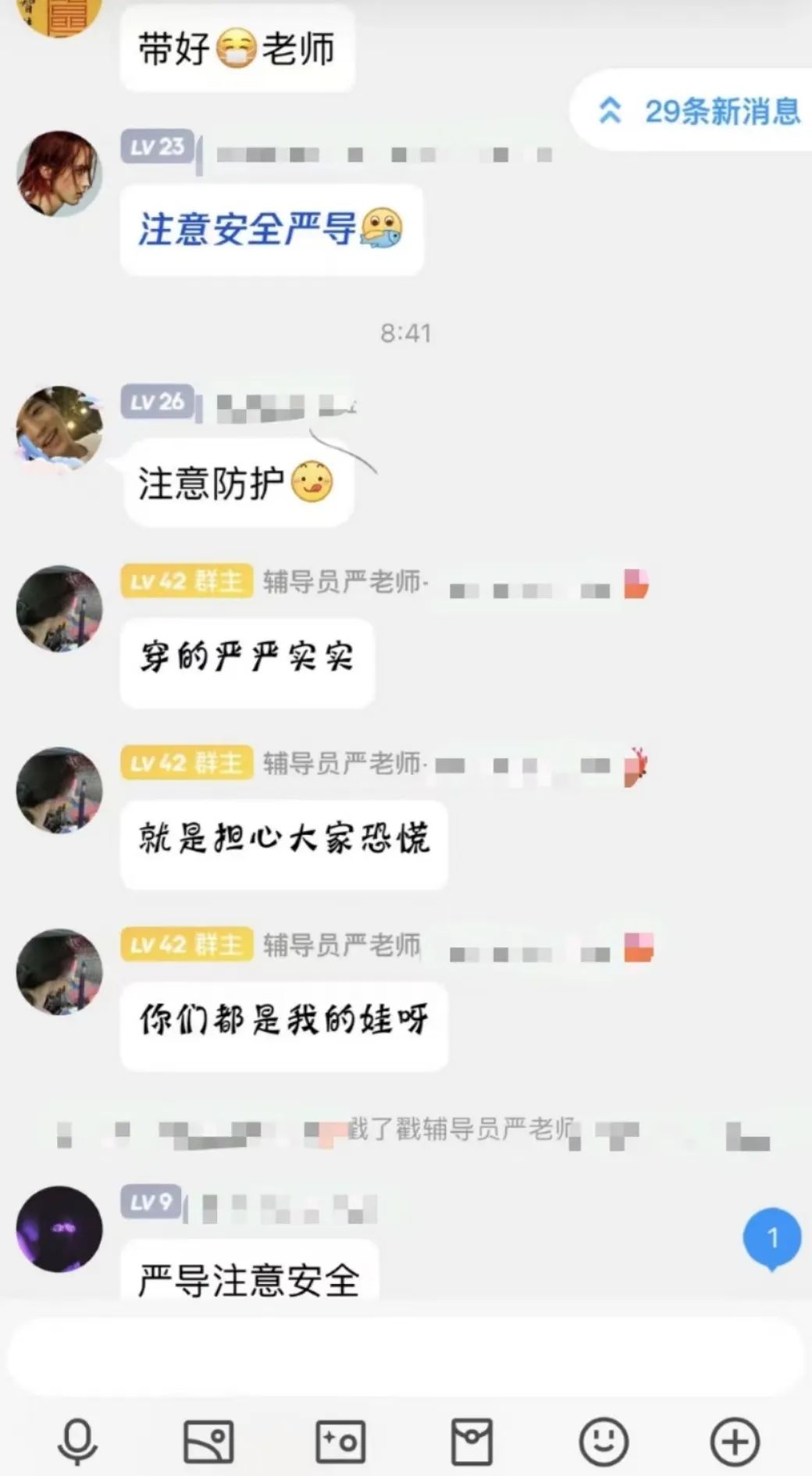Expand more options with the plus icon
The image size is (812, 1476).
(735, 1442)
